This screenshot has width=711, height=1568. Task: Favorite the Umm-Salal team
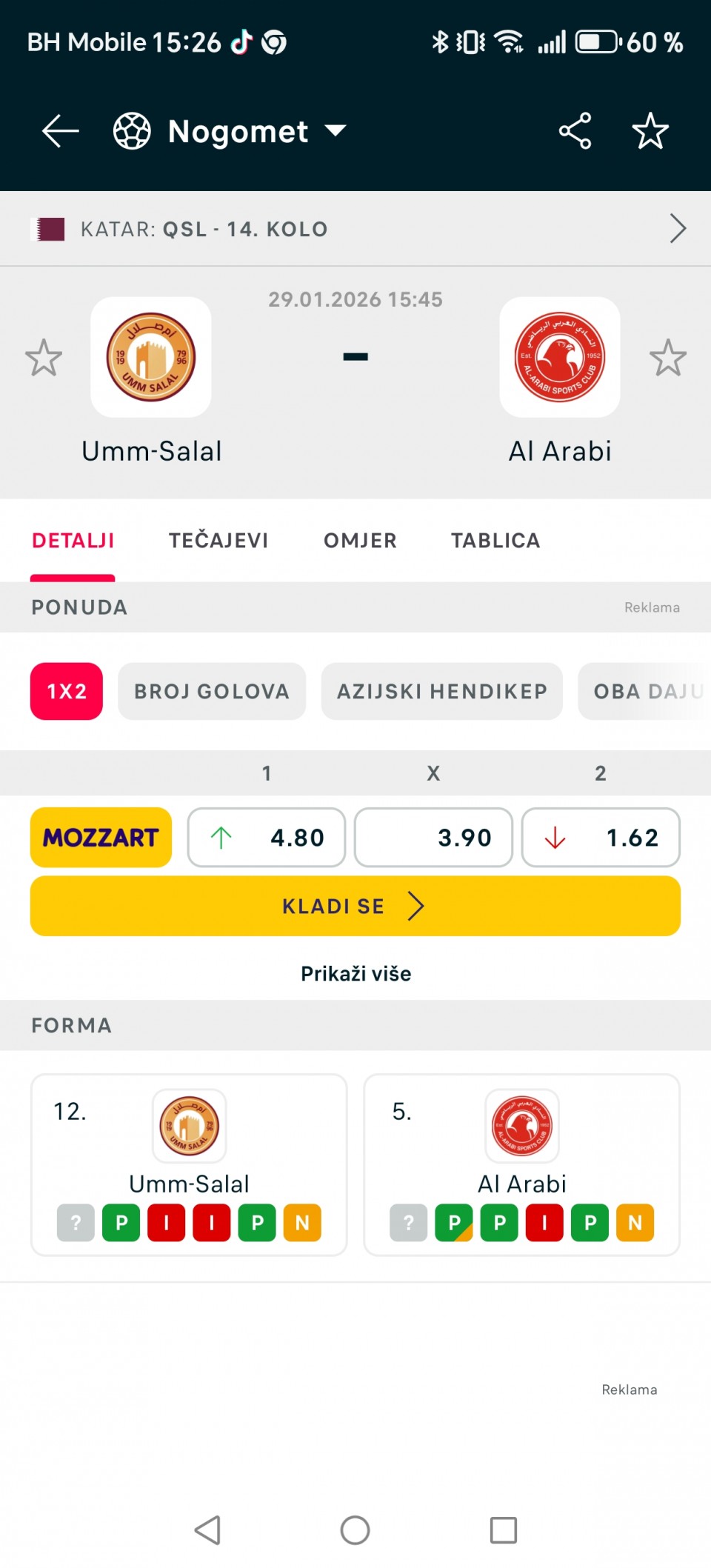click(44, 358)
